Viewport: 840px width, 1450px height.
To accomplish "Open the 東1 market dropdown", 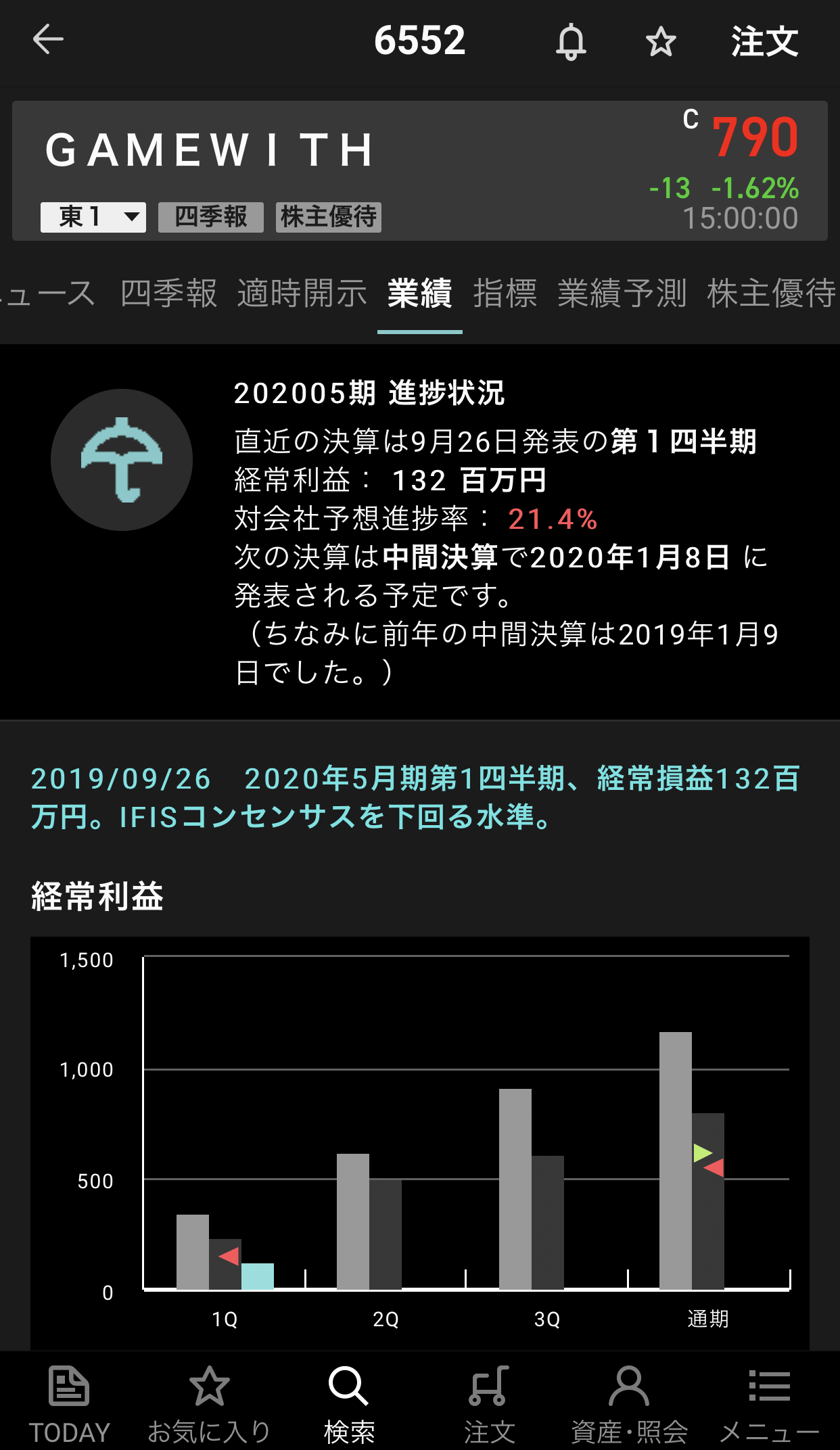I will [x=93, y=217].
